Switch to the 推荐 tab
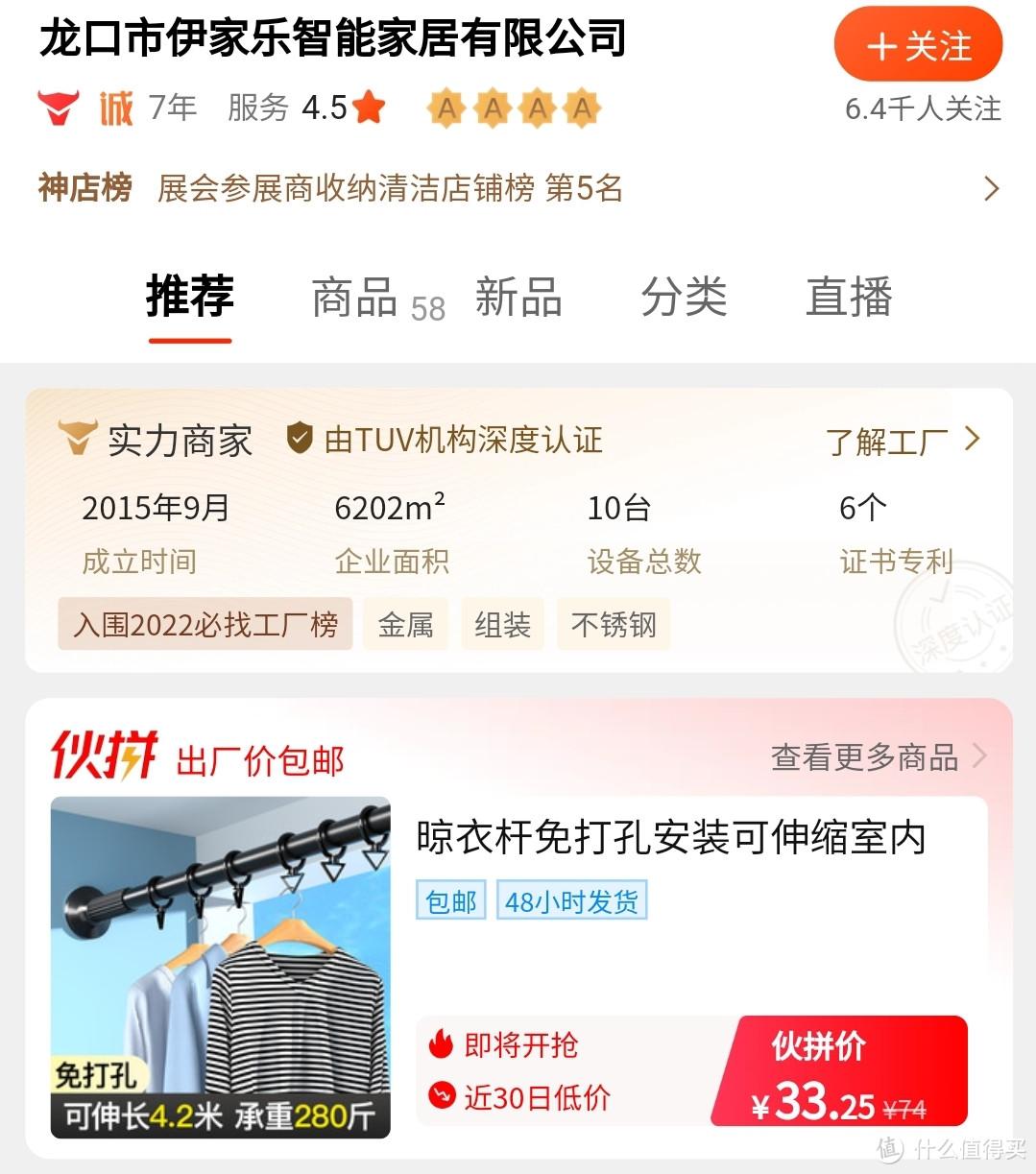Screen dimensions: 1036x1174 [190, 297]
